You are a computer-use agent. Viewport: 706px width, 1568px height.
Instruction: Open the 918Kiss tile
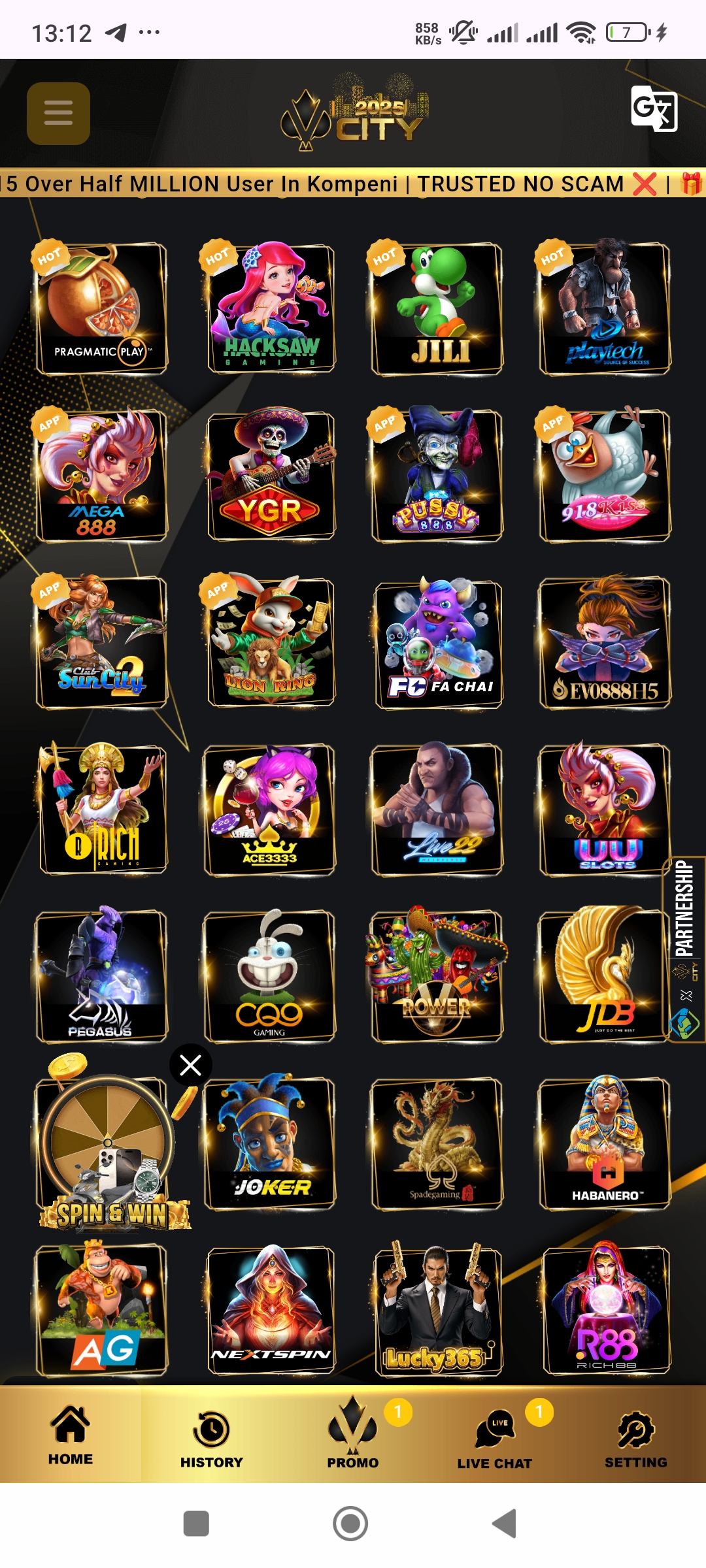(x=605, y=476)
